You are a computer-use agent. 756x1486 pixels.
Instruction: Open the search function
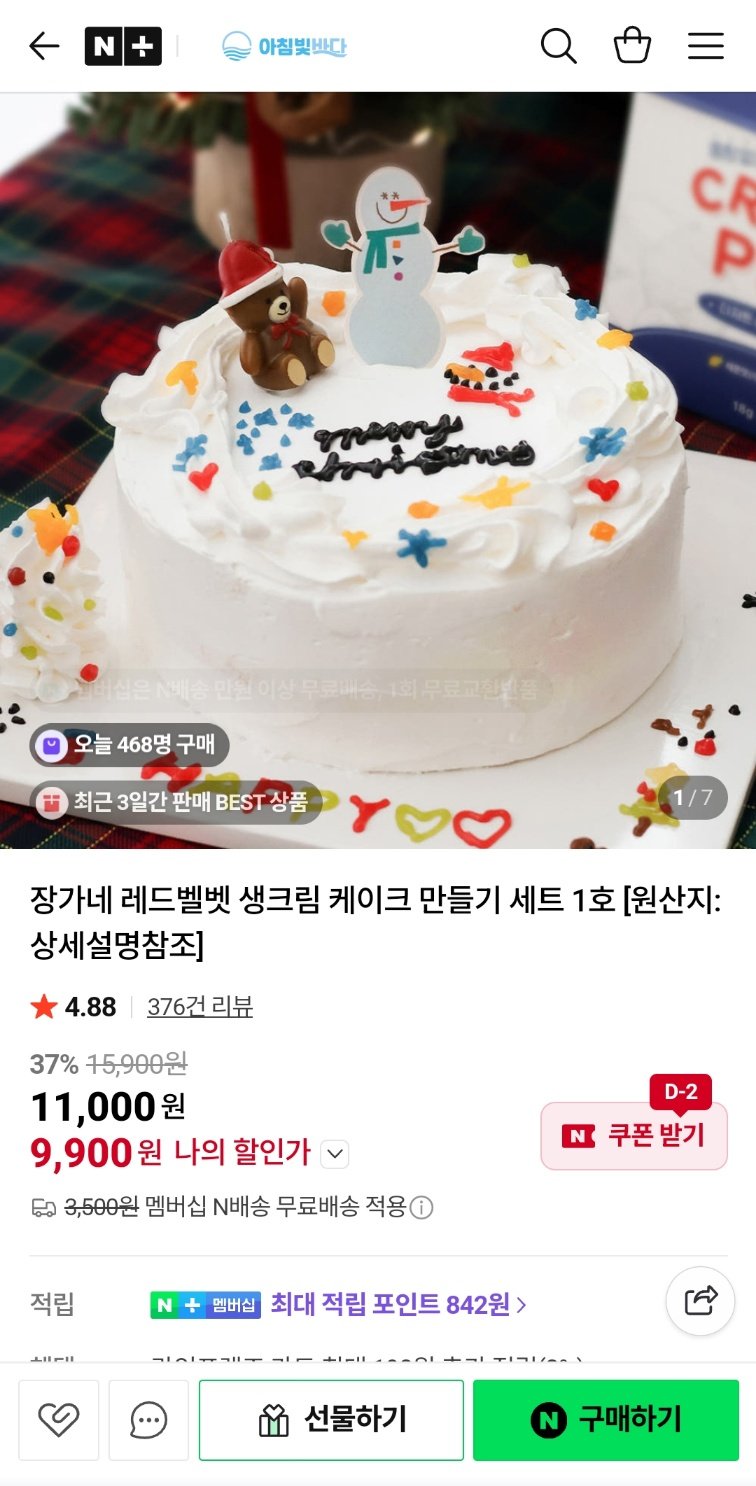point(558,46)
